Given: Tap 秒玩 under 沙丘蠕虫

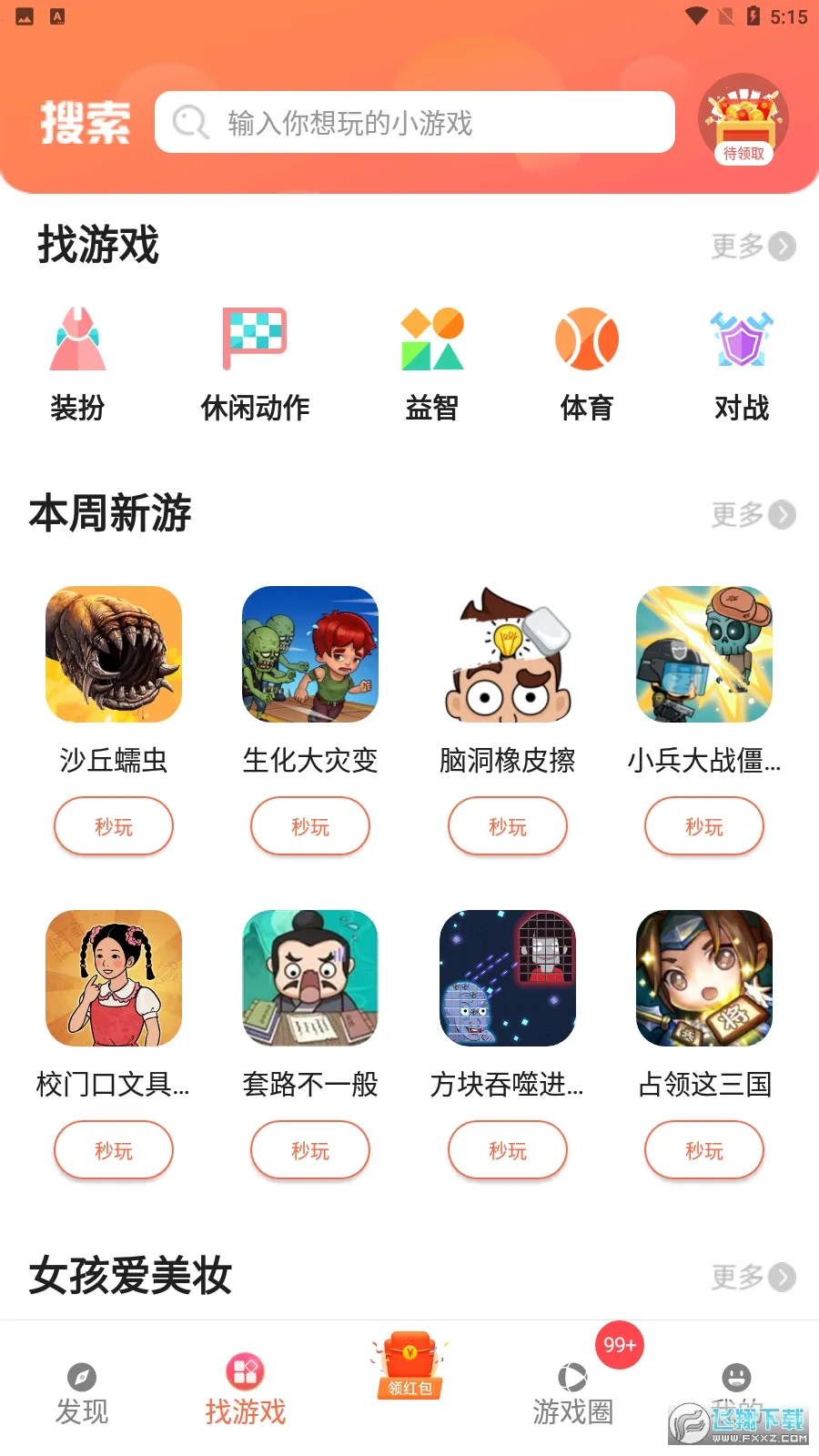Looking at the screenshot, I should (x=113, y=826).
